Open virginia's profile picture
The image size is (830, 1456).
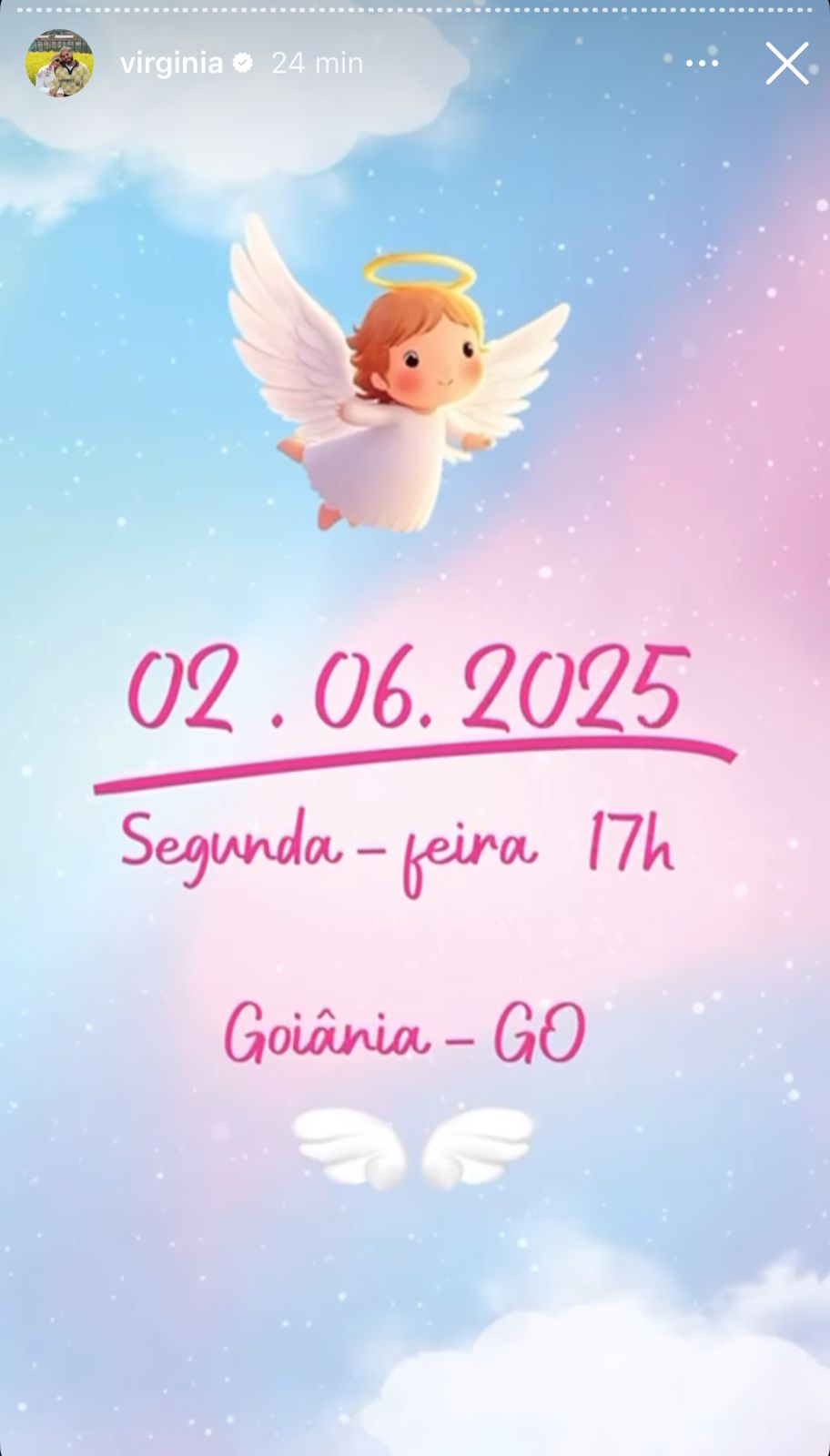(59, 63)
